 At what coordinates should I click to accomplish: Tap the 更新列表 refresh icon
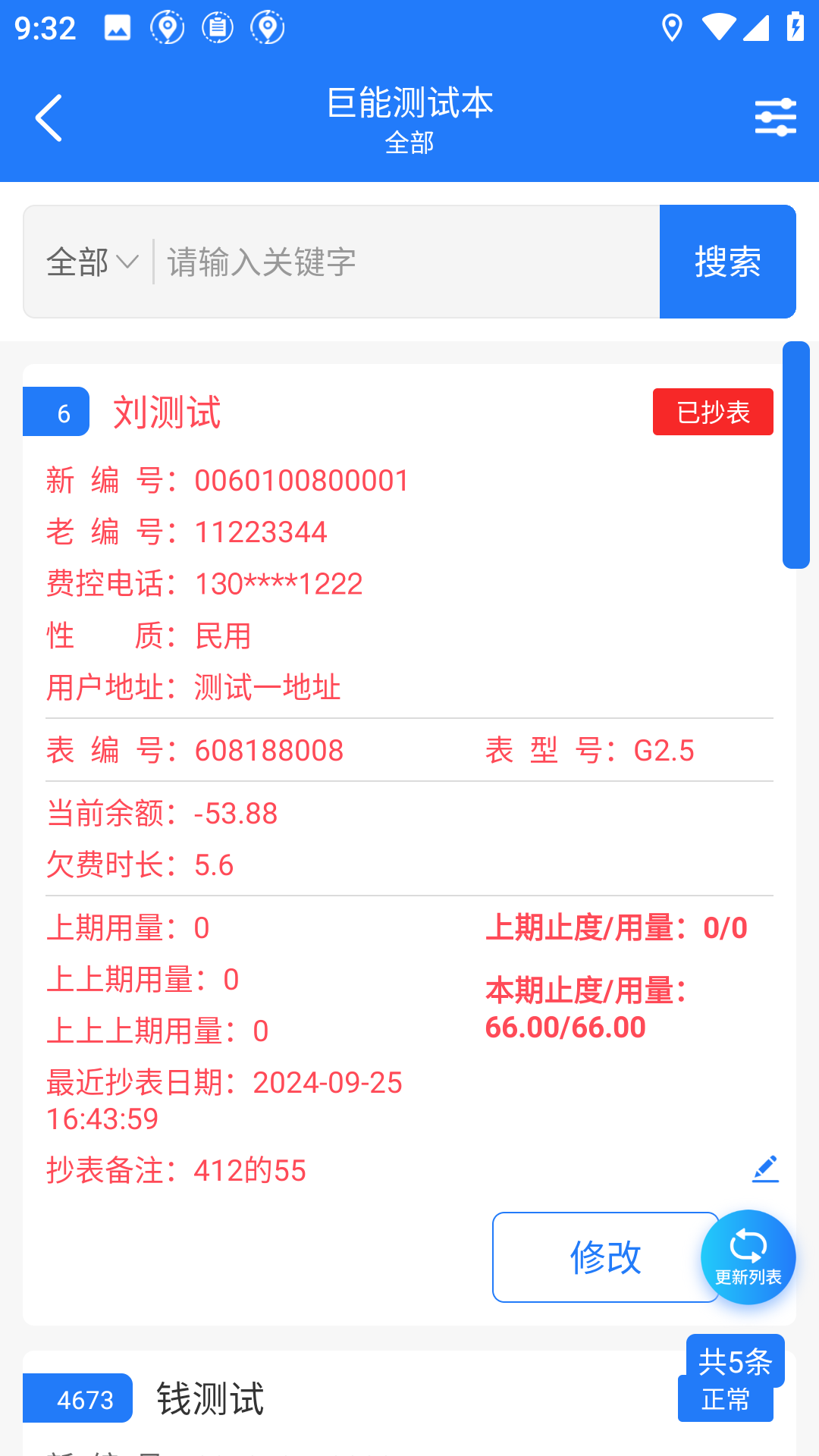tap(748, 1257)
